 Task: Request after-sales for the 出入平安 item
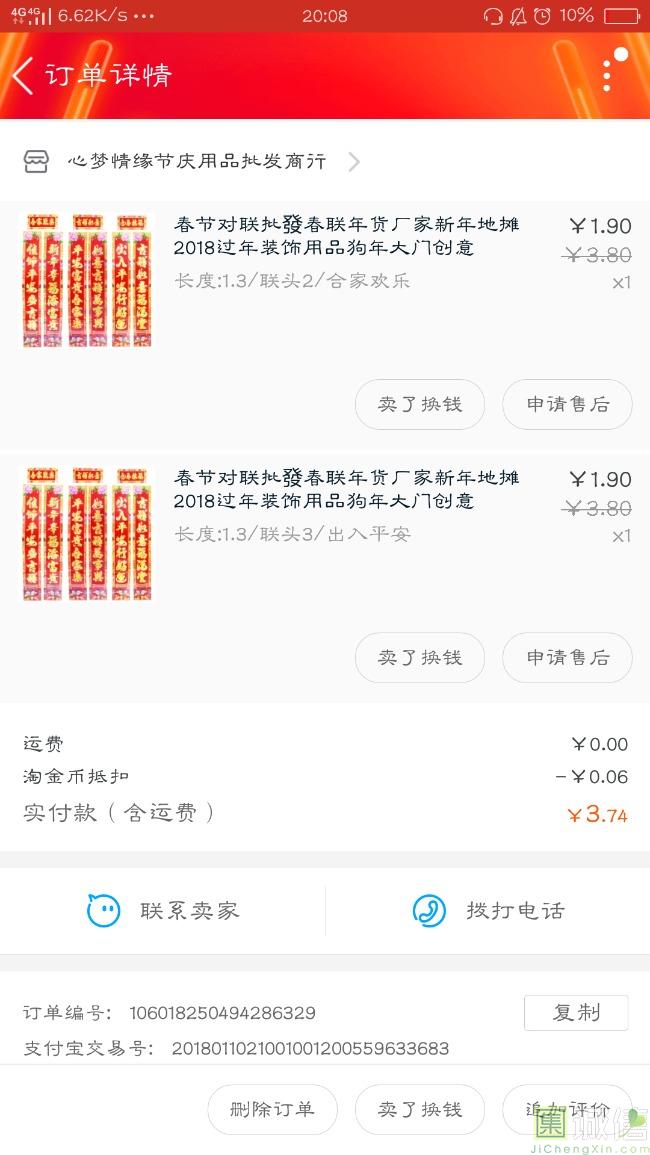tap(567, 658)
